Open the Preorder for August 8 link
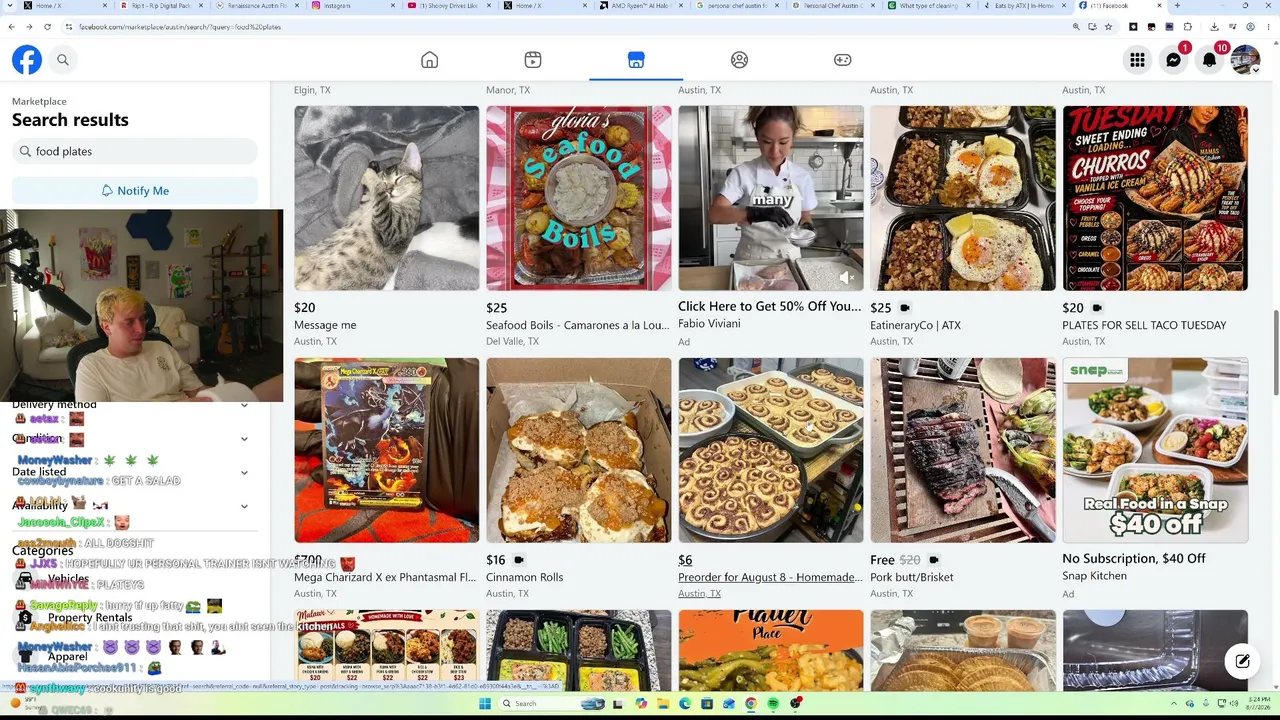The height and width of the screenshot is (720, 1280). coord(770,577)
